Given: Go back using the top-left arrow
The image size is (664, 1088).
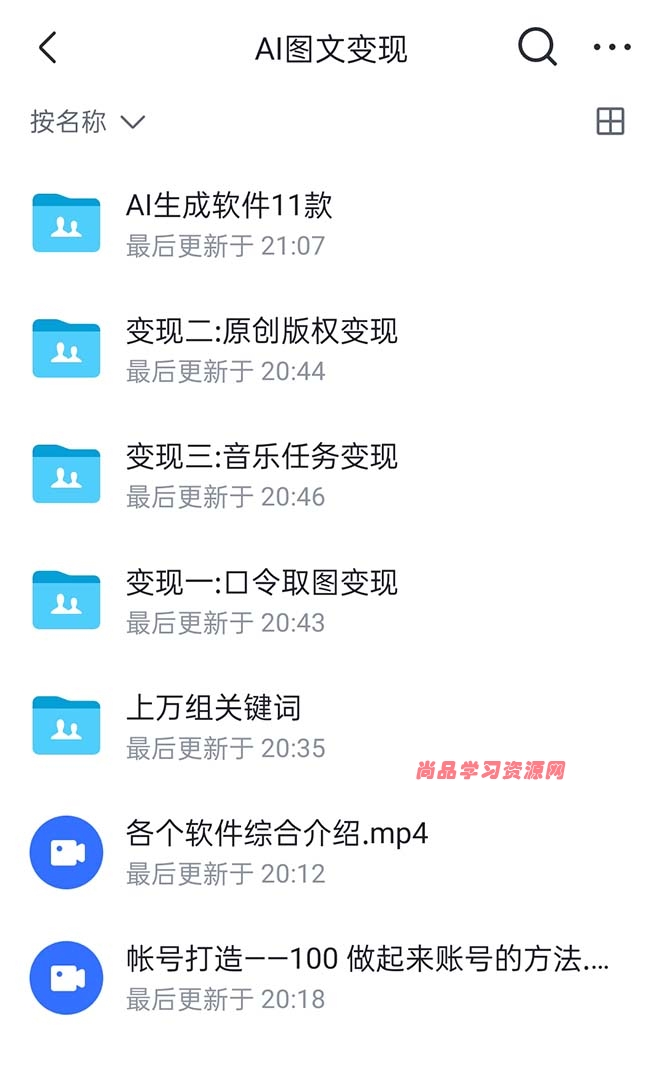Looking at the screenshot, I should click(47, 48).
